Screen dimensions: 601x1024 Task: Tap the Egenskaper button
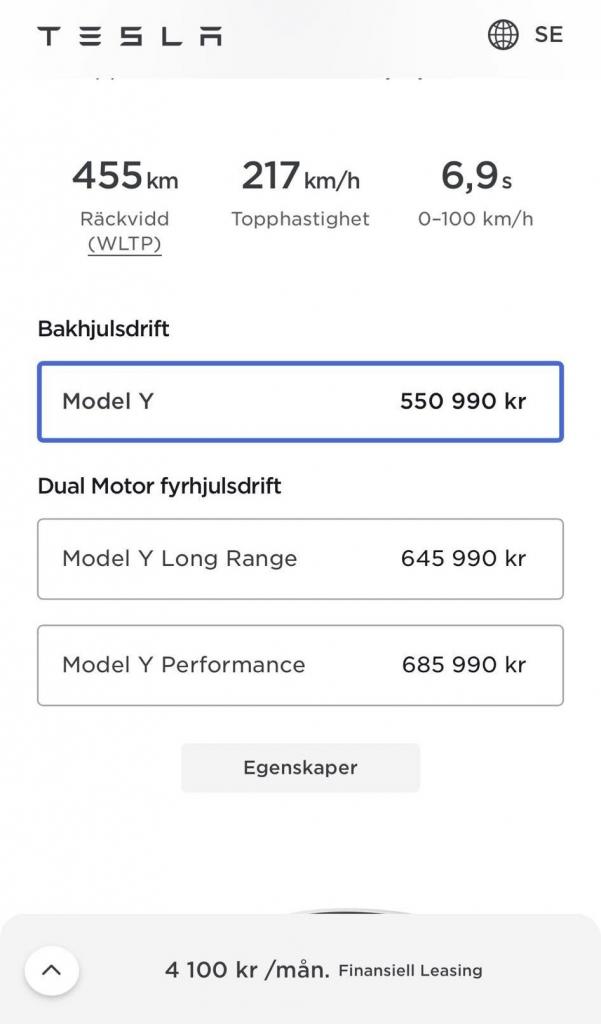pos(300,768)
